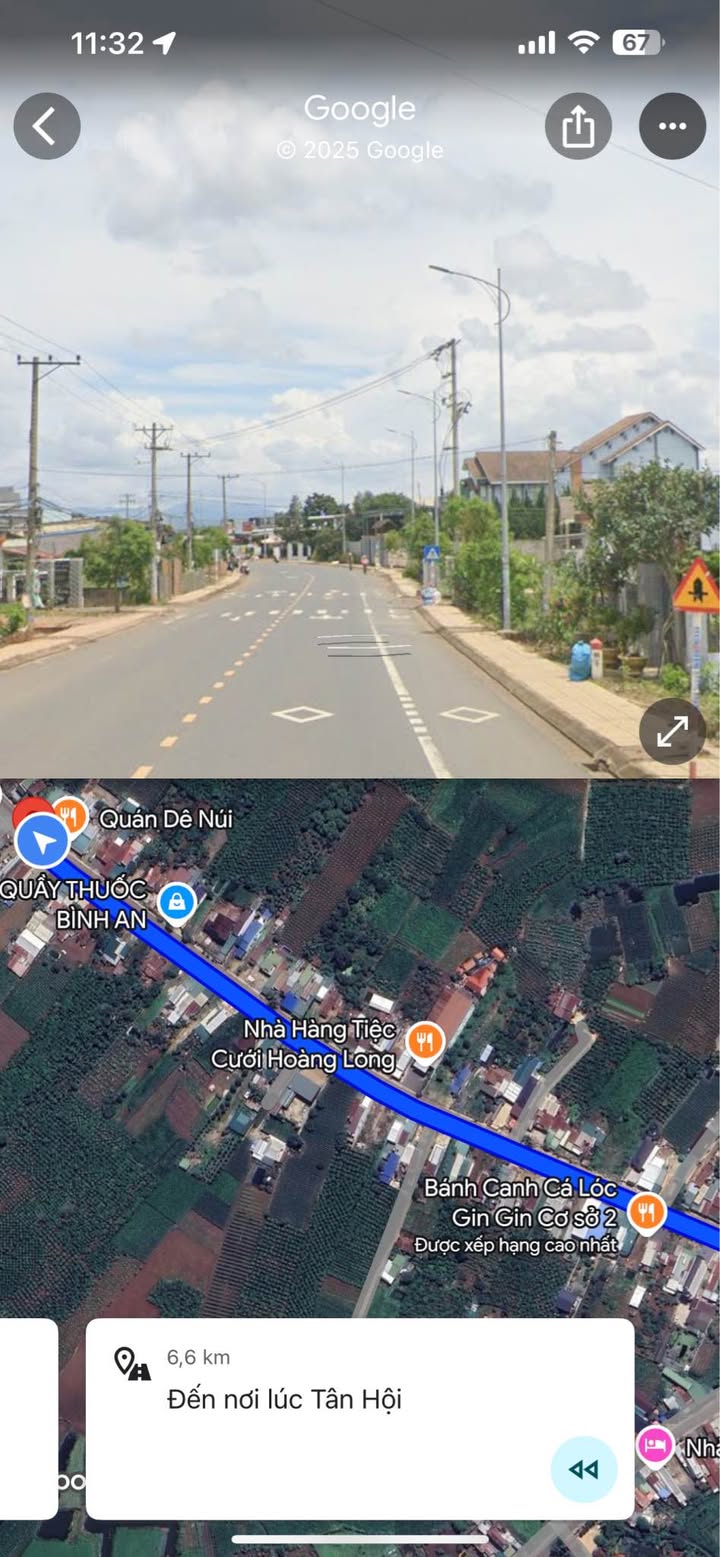720x1557 pixels.
Task: Go back from the Street View
Action: 47,126
